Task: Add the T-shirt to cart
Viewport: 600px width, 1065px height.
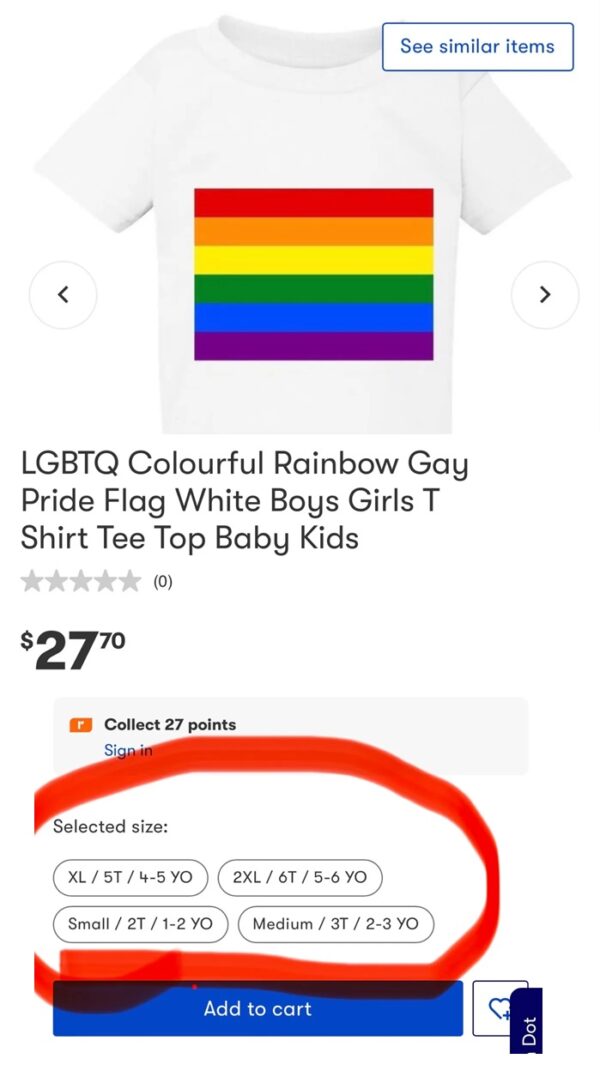Action: coord(258,1008)
